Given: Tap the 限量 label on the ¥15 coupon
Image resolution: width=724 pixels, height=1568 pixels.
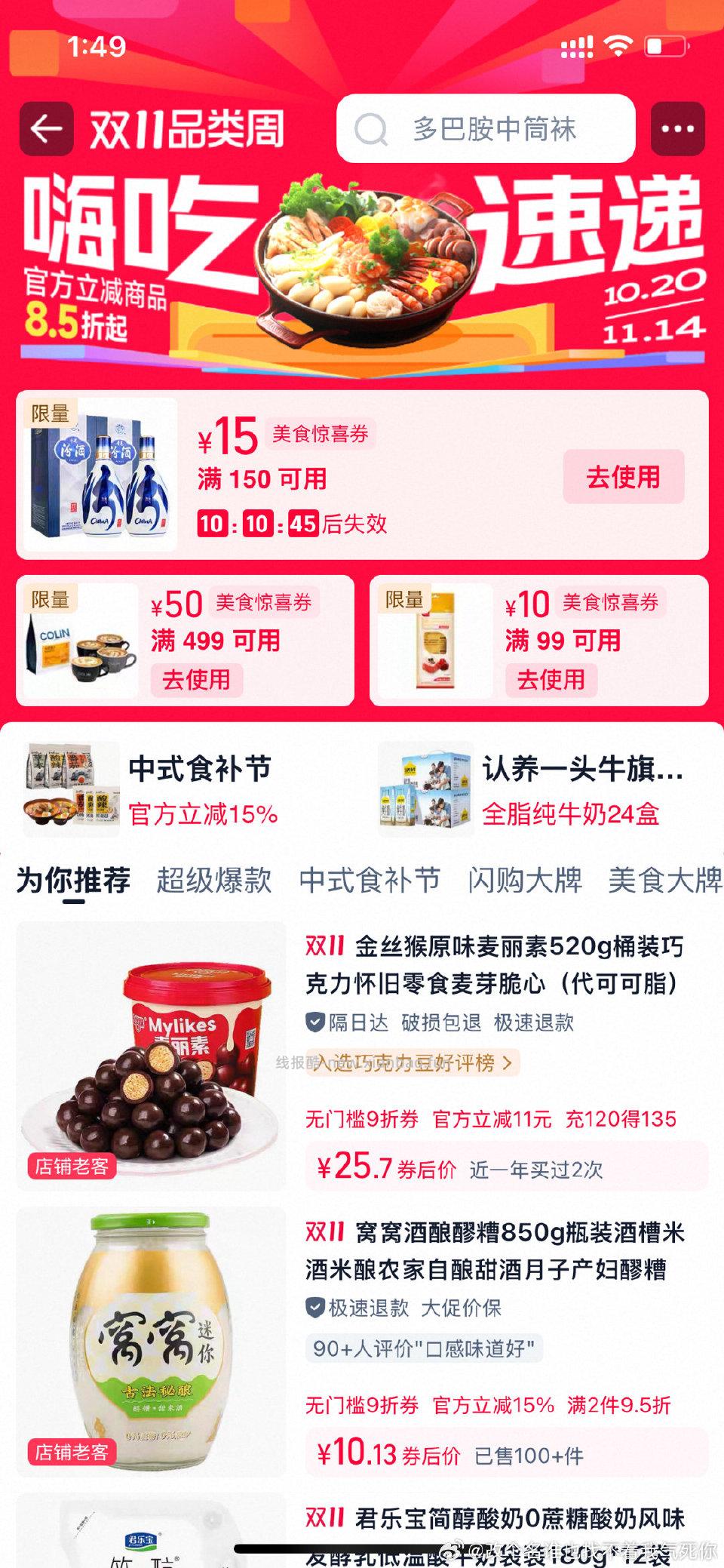Looking at the screenshot, I should pyautogui.click(x=48, y=411).
